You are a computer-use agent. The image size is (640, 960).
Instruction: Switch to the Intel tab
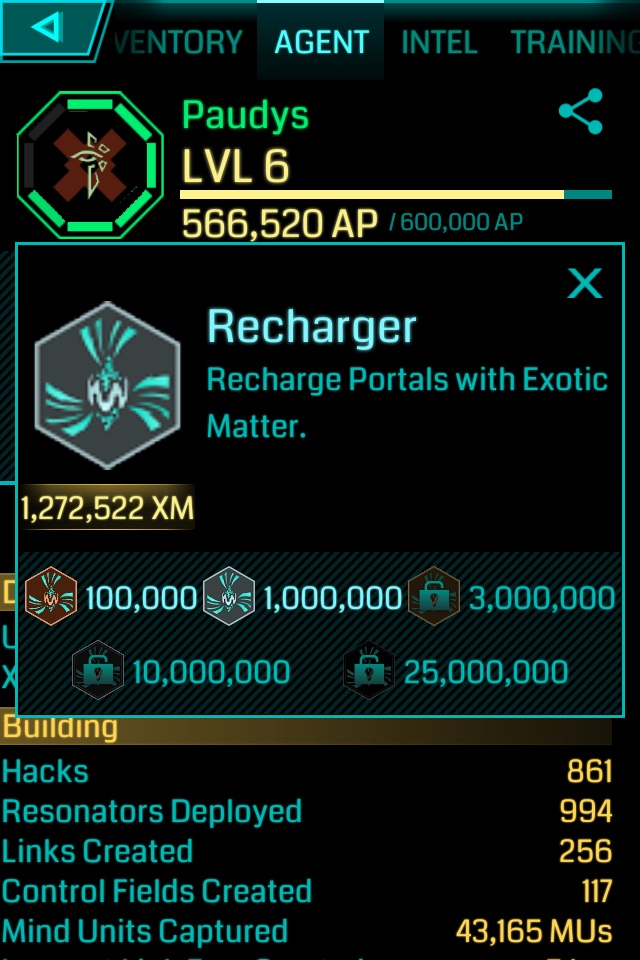point(438,42)
